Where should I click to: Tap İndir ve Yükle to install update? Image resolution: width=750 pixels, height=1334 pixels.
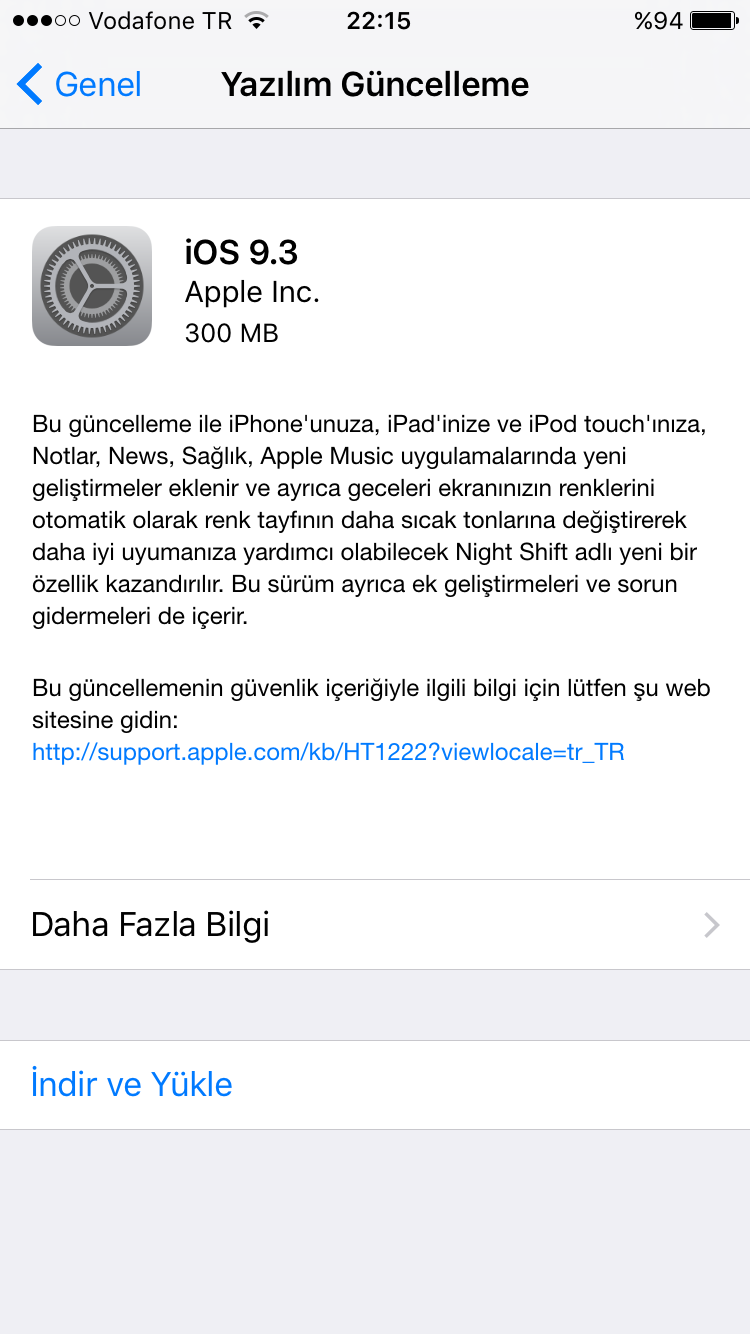coord(132,1085)
